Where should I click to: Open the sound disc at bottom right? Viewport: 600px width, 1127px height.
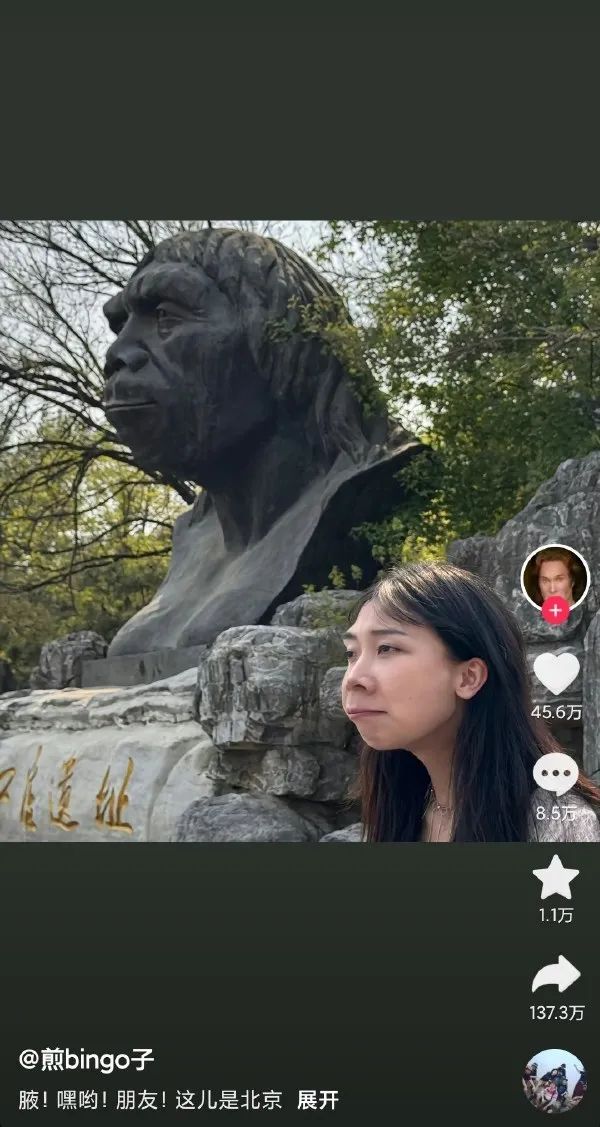(554, 1081)
